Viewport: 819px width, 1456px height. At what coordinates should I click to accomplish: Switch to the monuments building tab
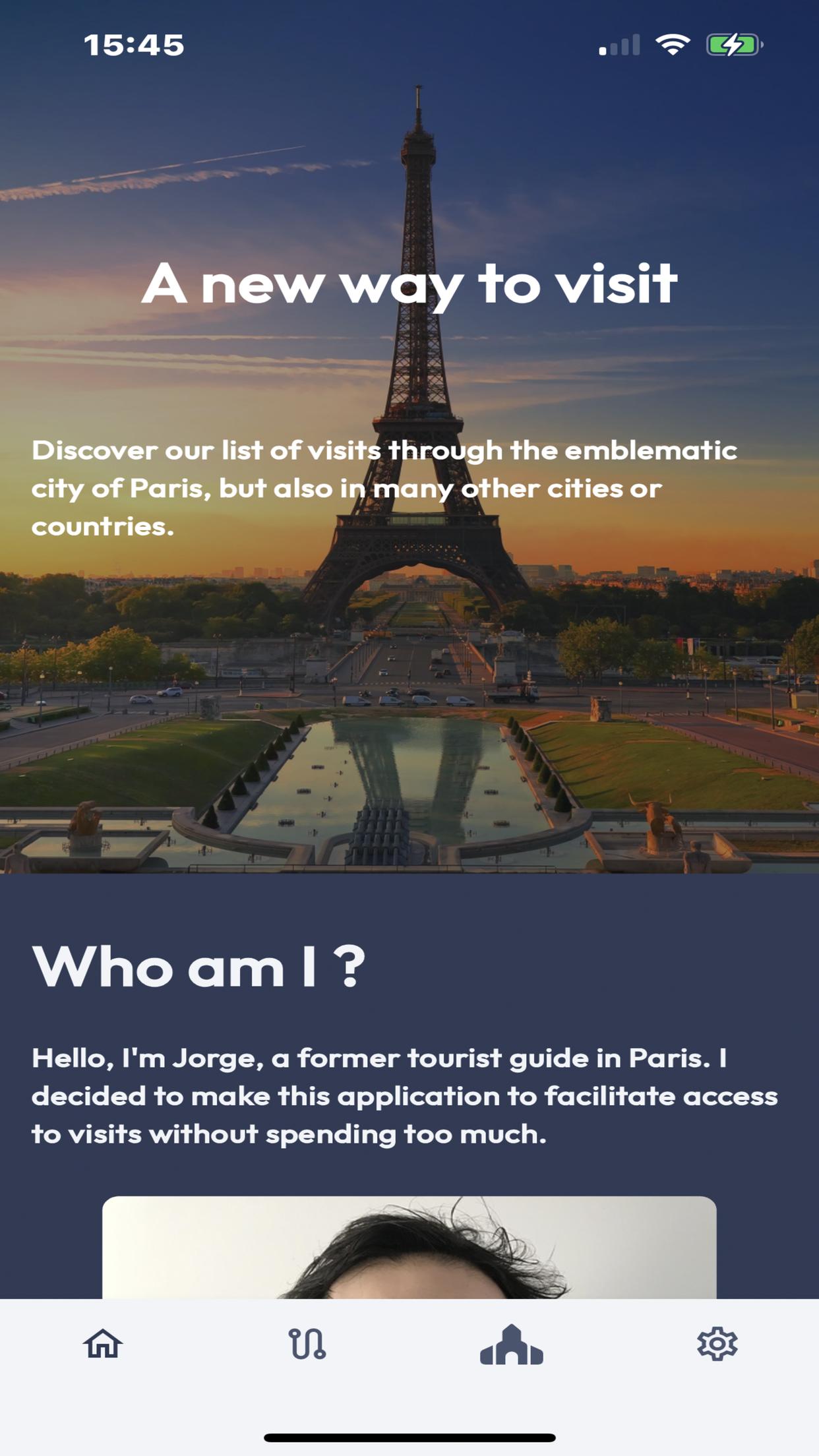(x=512, y=1345)
